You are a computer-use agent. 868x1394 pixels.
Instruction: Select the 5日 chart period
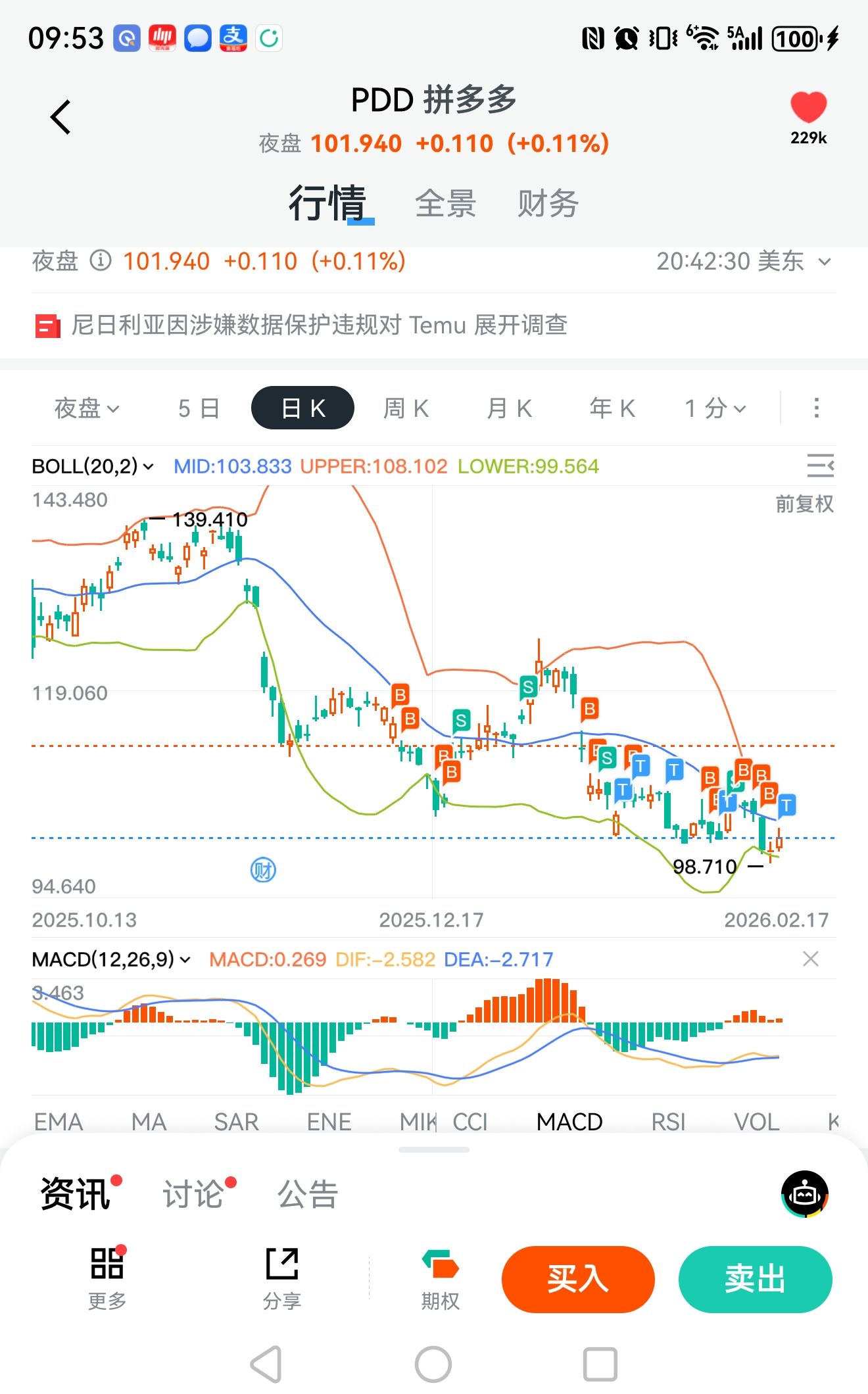tap(199, 408)
